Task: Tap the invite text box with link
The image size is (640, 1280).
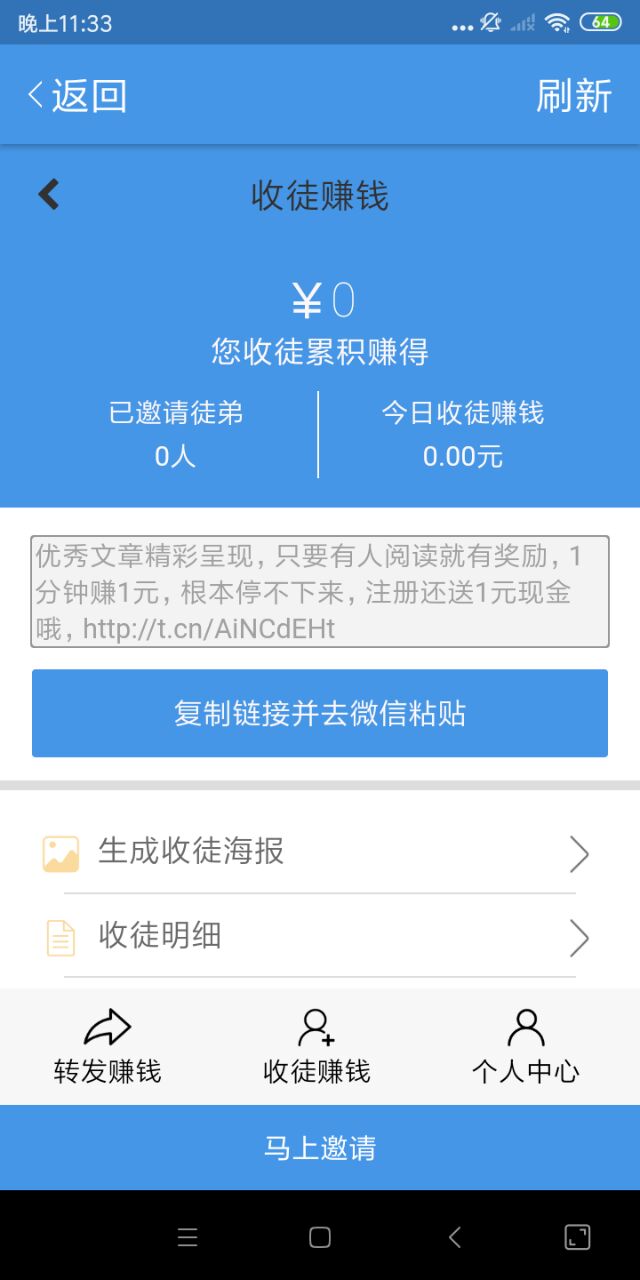Action: pos(320,591)
